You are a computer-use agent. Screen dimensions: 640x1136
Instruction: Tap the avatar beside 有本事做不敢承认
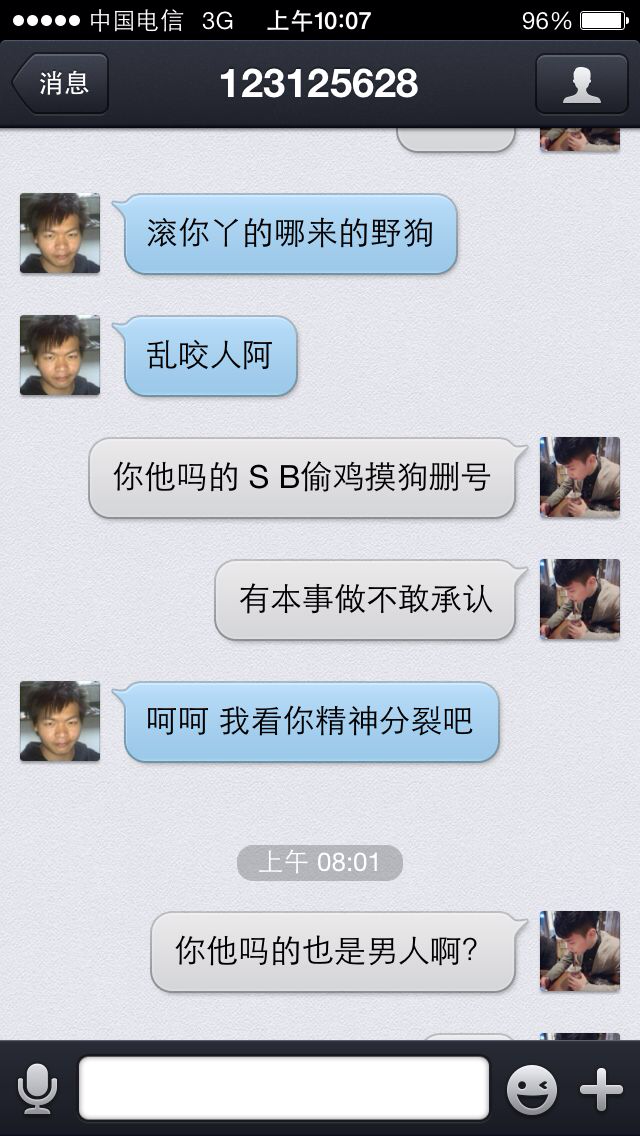[x=580, y=599]
